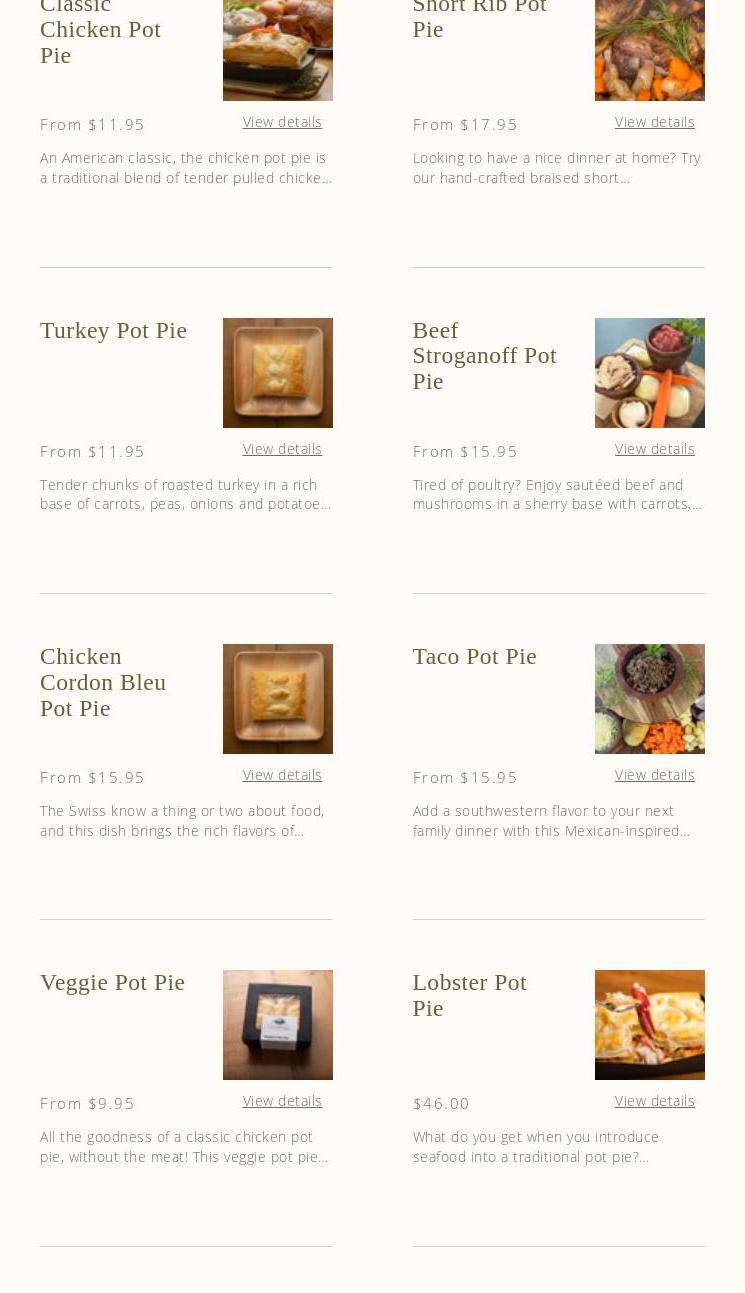
Task: Open the Chicken Cordon Bleu Pot Pie picture
Action: click(x=277, y=699)
